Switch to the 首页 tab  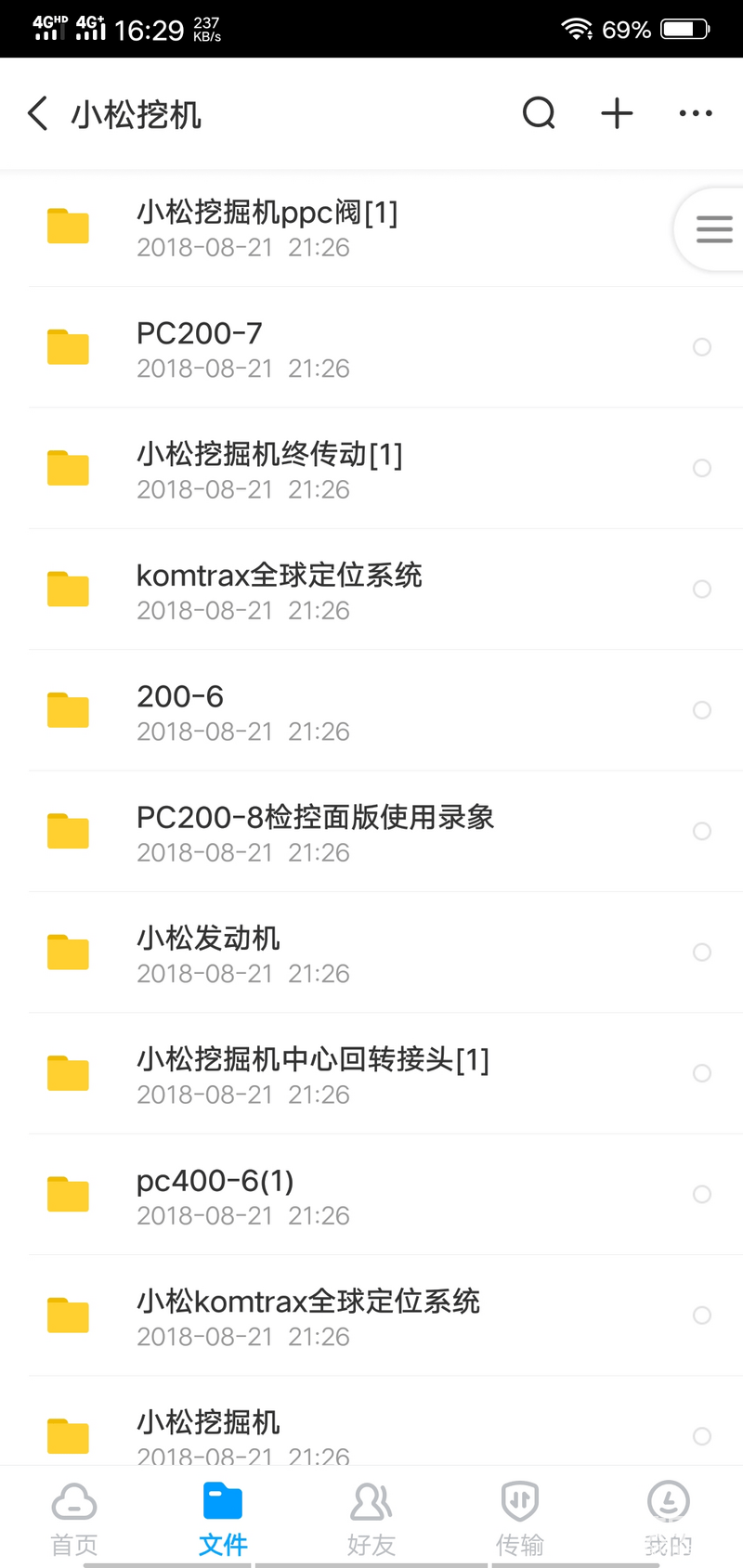point(74,1518)
